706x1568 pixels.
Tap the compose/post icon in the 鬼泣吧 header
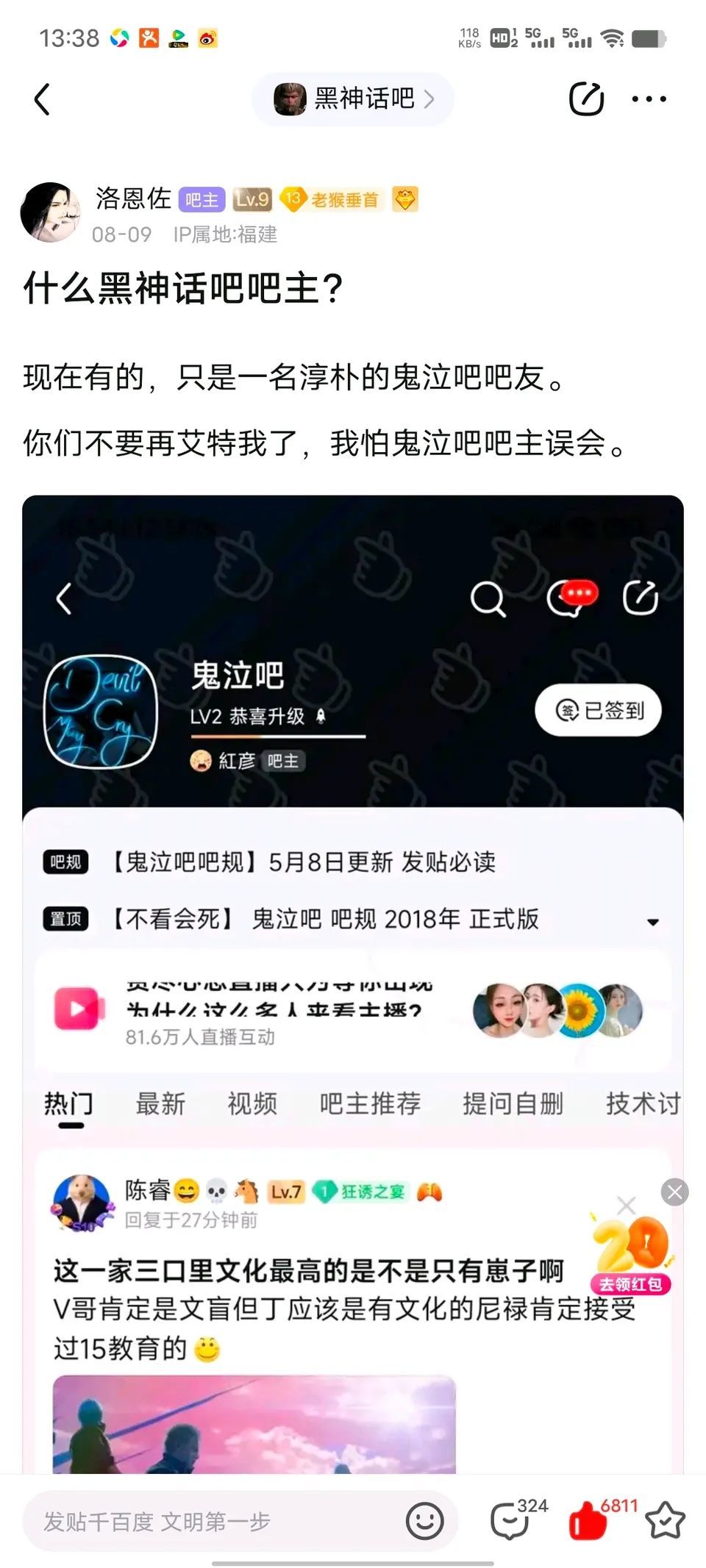(x=642, y=598)
